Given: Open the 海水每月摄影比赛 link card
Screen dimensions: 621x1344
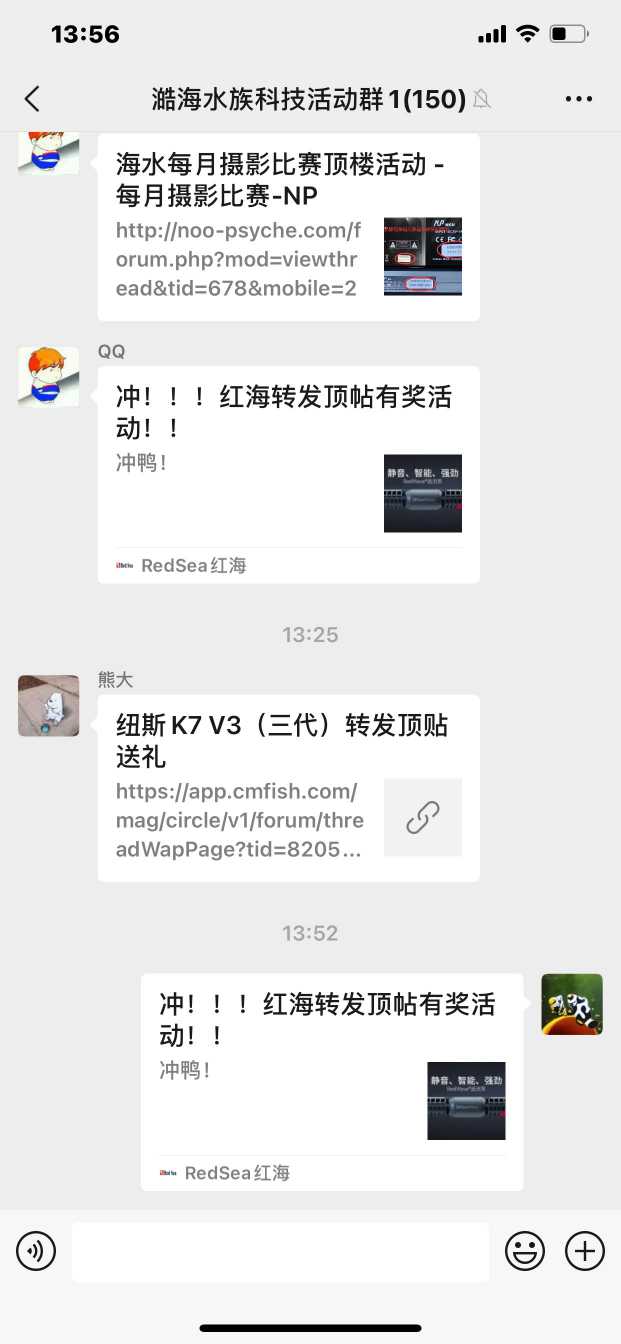Looking at the screenshot, I should tap(288, 228).
